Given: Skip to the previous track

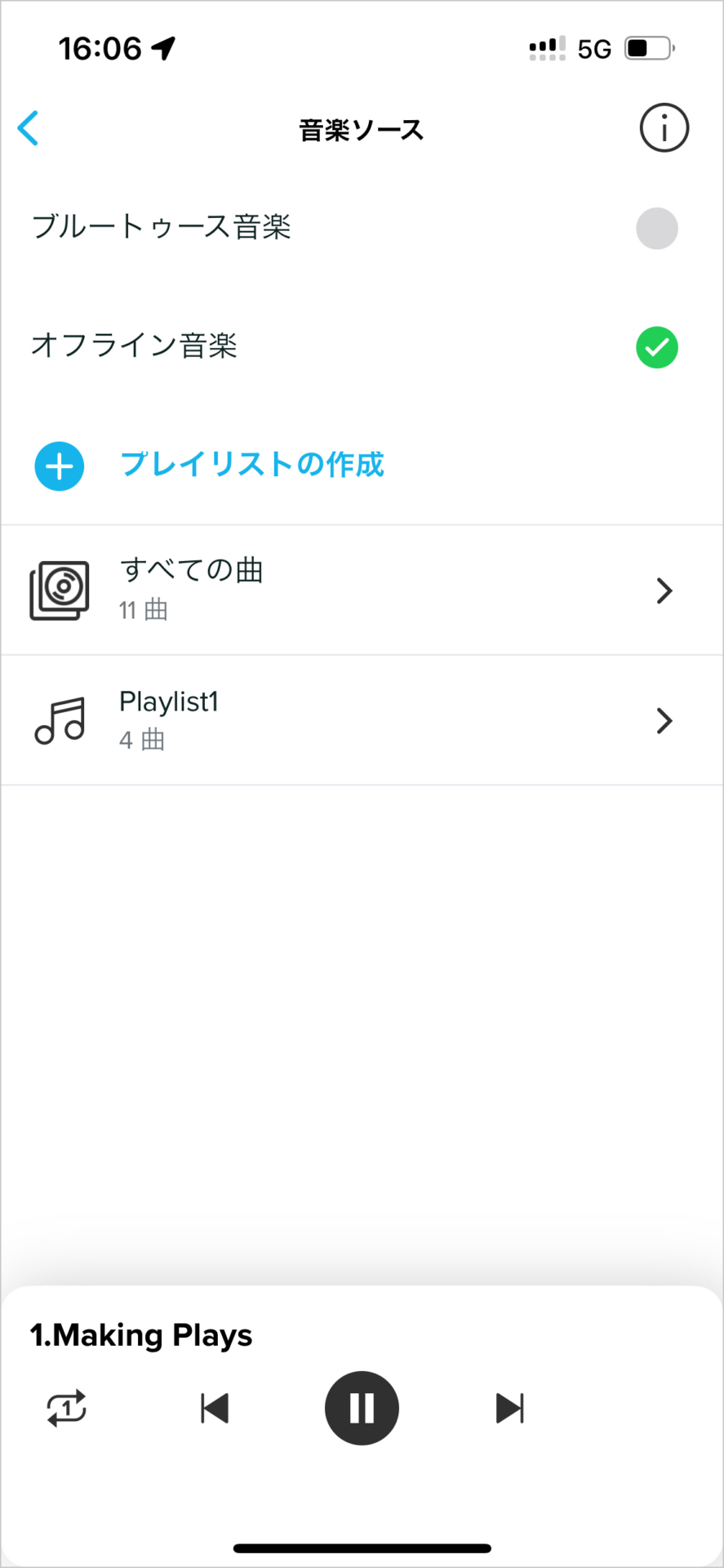Looking at the screenshot, I should coord(215,1409).
